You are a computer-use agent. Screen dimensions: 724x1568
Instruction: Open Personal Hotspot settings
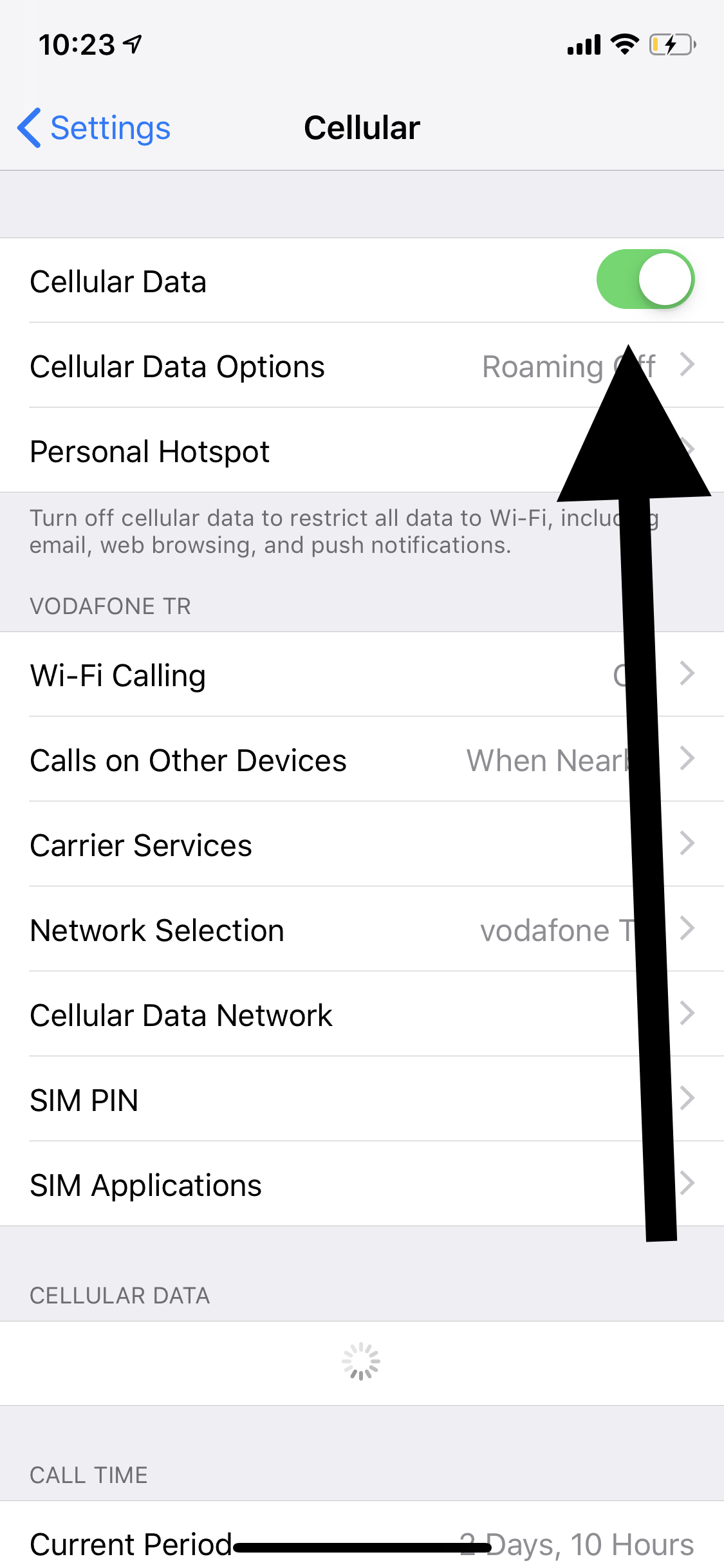click(x=362, y=450)
